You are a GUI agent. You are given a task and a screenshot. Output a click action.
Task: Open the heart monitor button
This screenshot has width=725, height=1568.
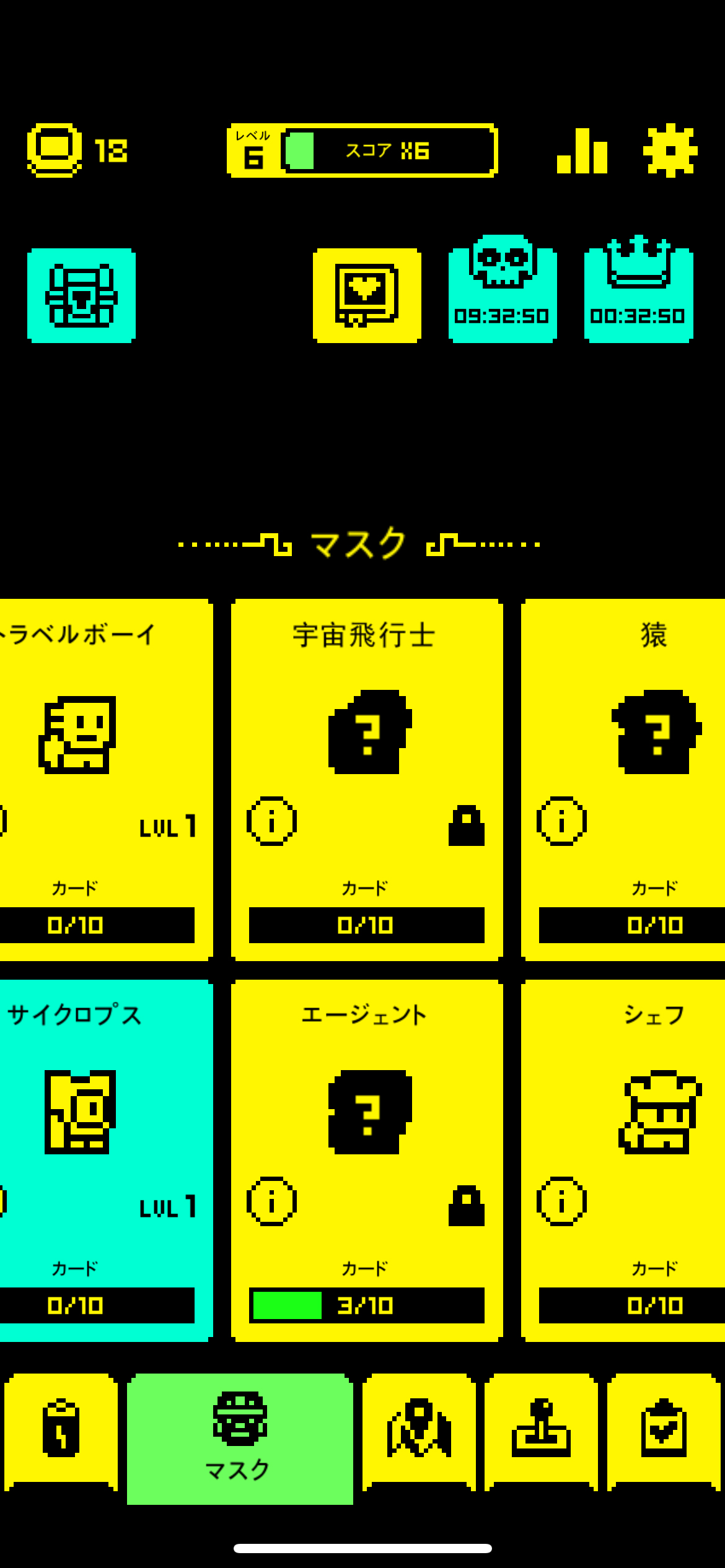tap(367, 295)
